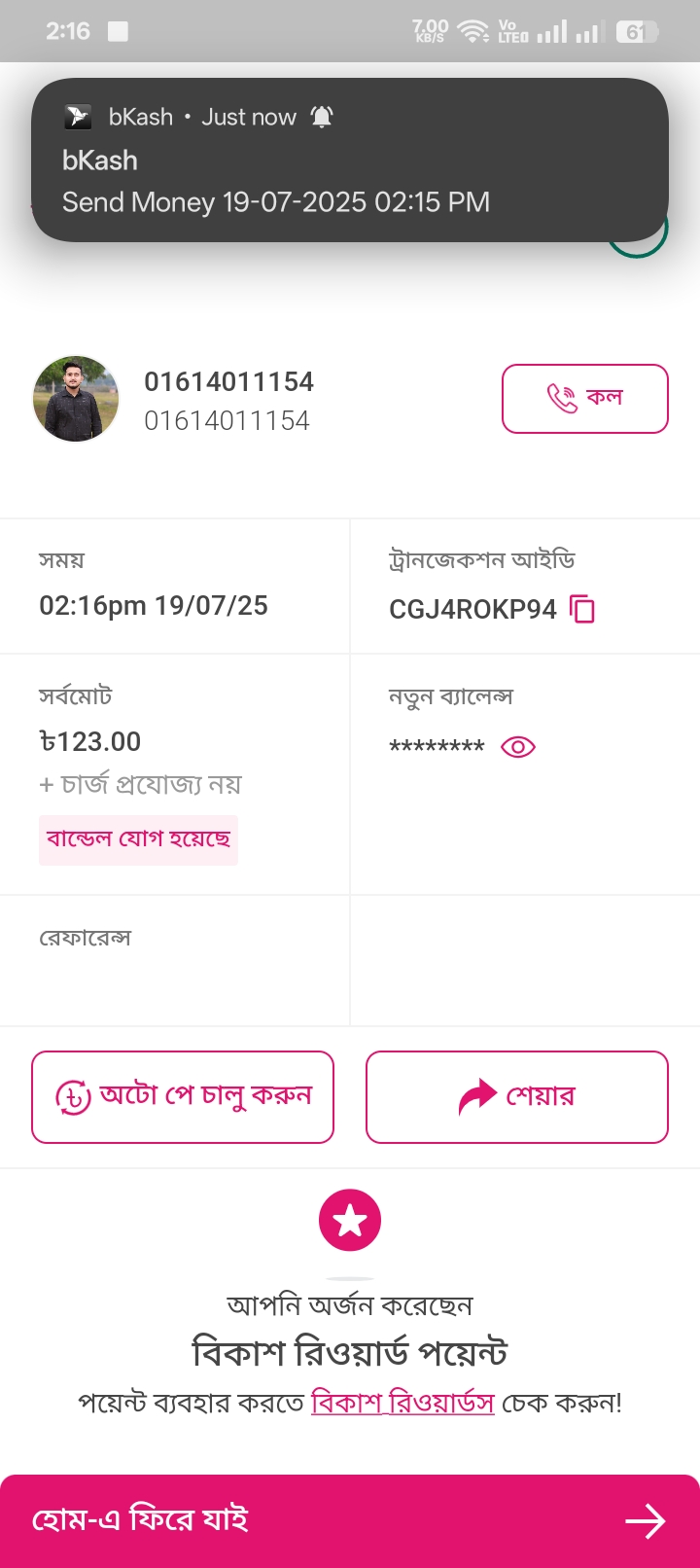Image resolution: width=700 pixels, height=1568 pixels.
Task: Share this transaction receipt
Action: click(x=516, y=1096)
